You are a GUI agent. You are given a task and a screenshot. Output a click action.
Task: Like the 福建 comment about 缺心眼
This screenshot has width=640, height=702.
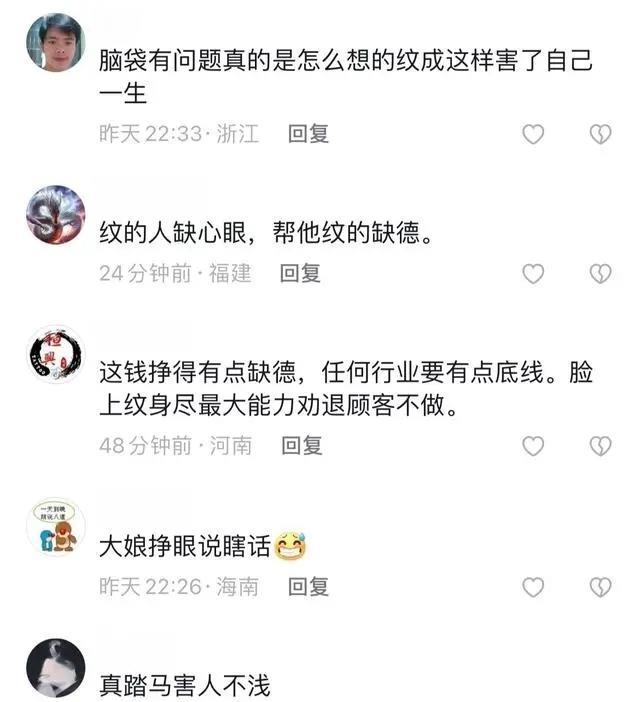(533, 273)
